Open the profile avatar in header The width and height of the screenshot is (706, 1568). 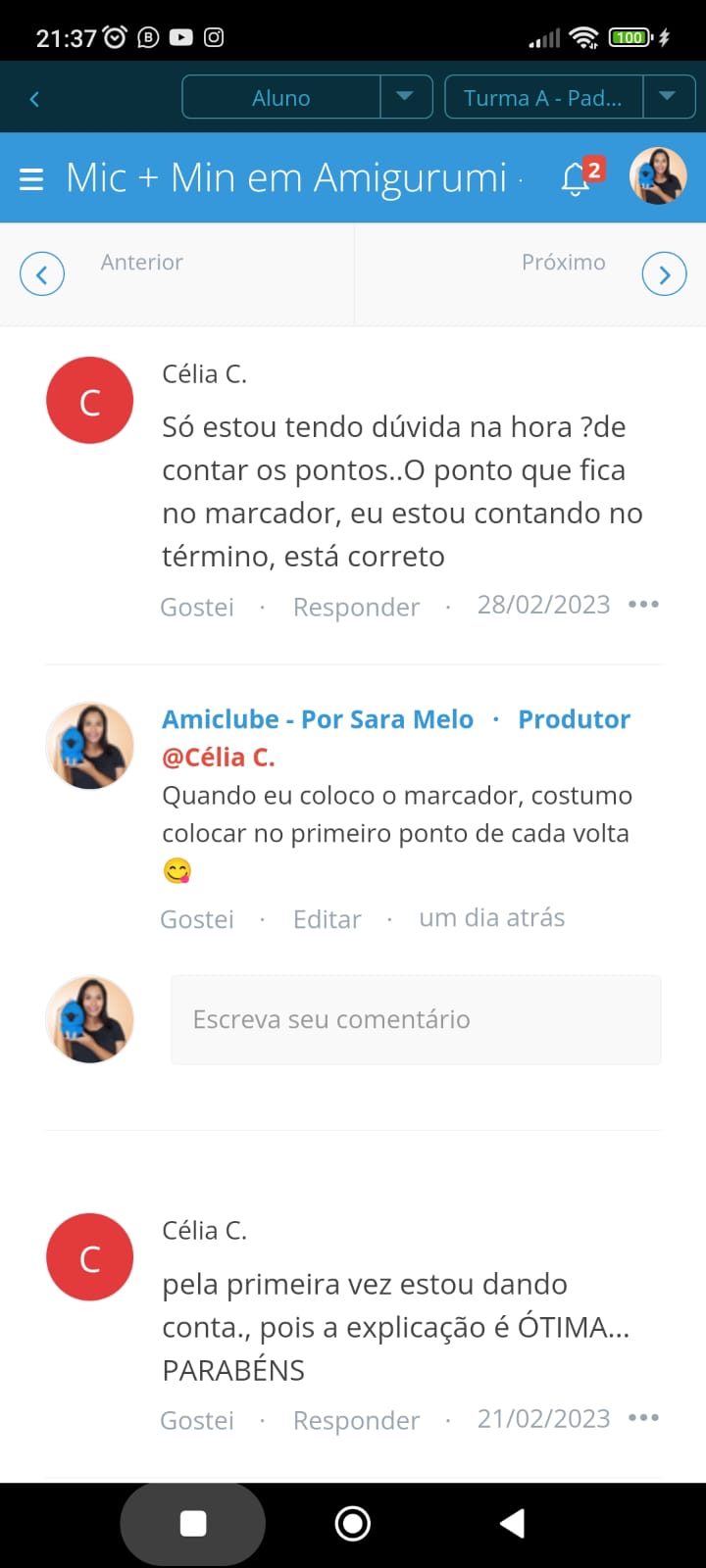[x=657, y=176]
